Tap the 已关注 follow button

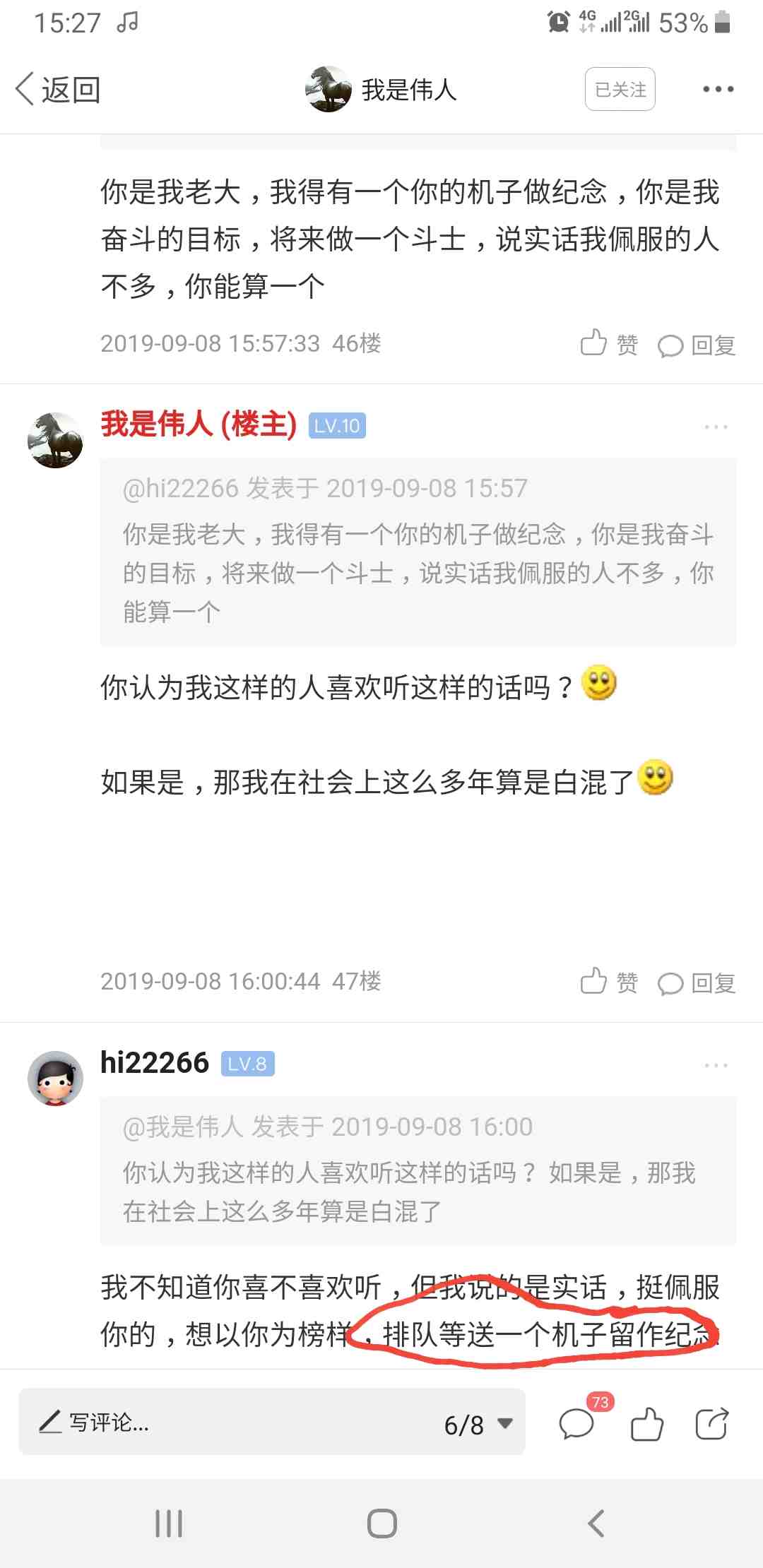click(x=620, y=90)
